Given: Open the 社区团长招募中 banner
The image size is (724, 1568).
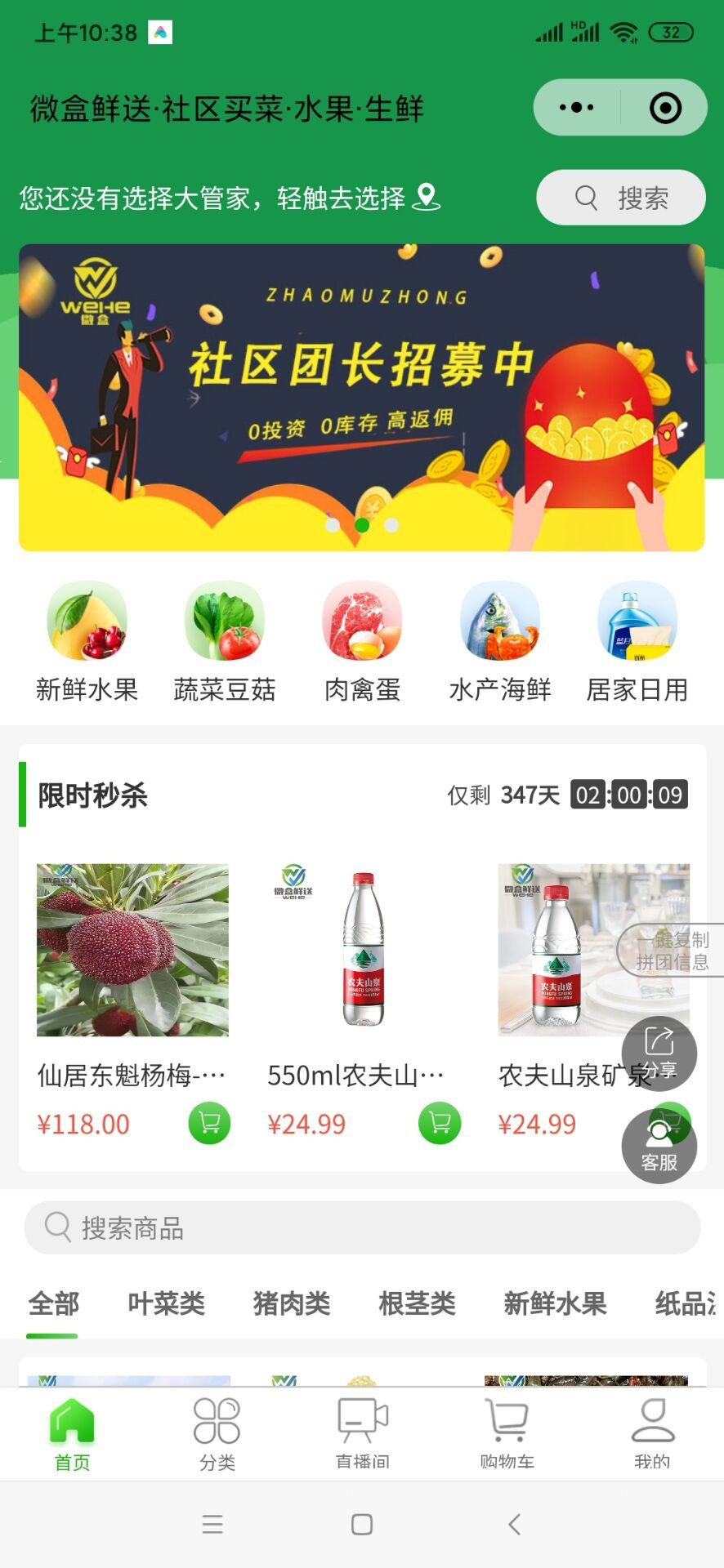Looking at the screenshot, I should tap(361, 397).
